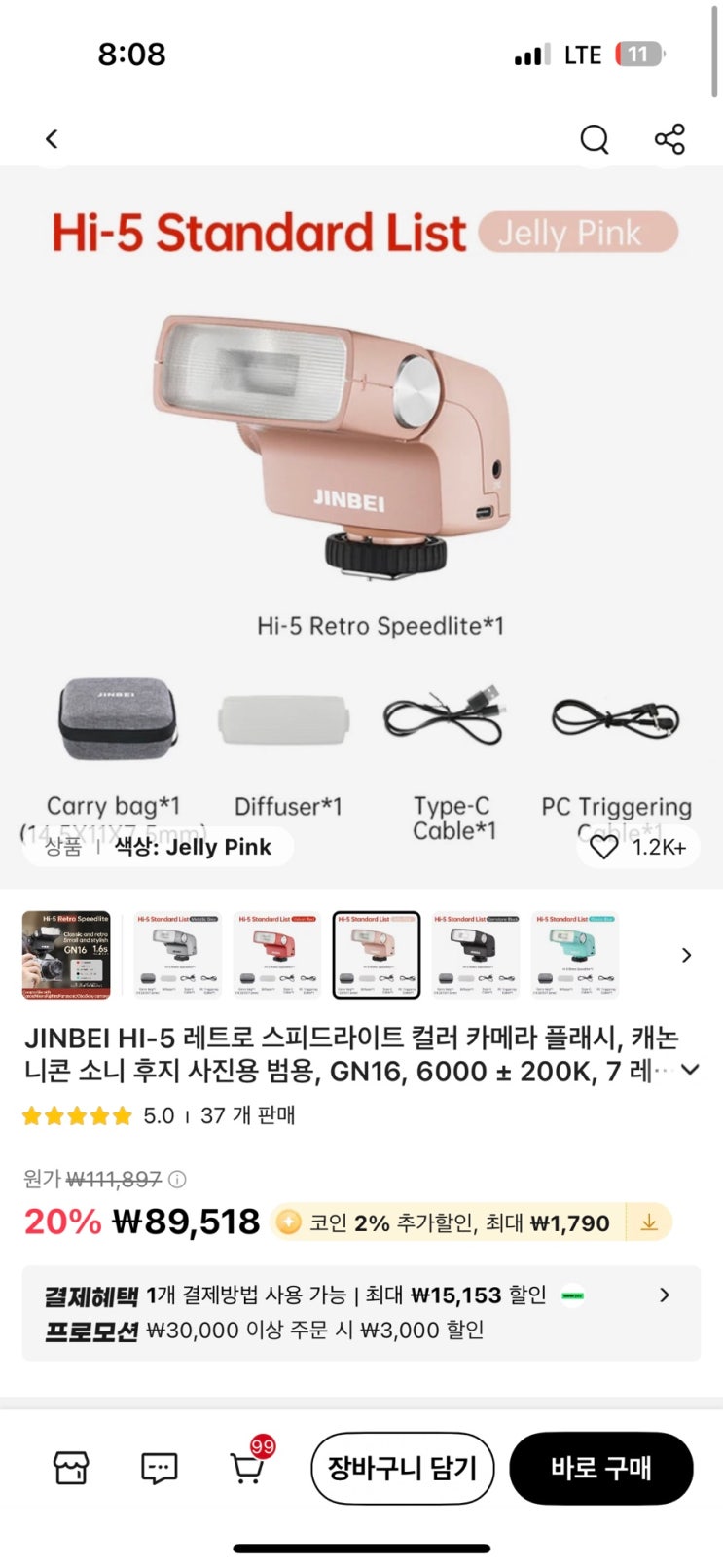Tap 장바구니 담기 to add to cart

click(402, 1468)
